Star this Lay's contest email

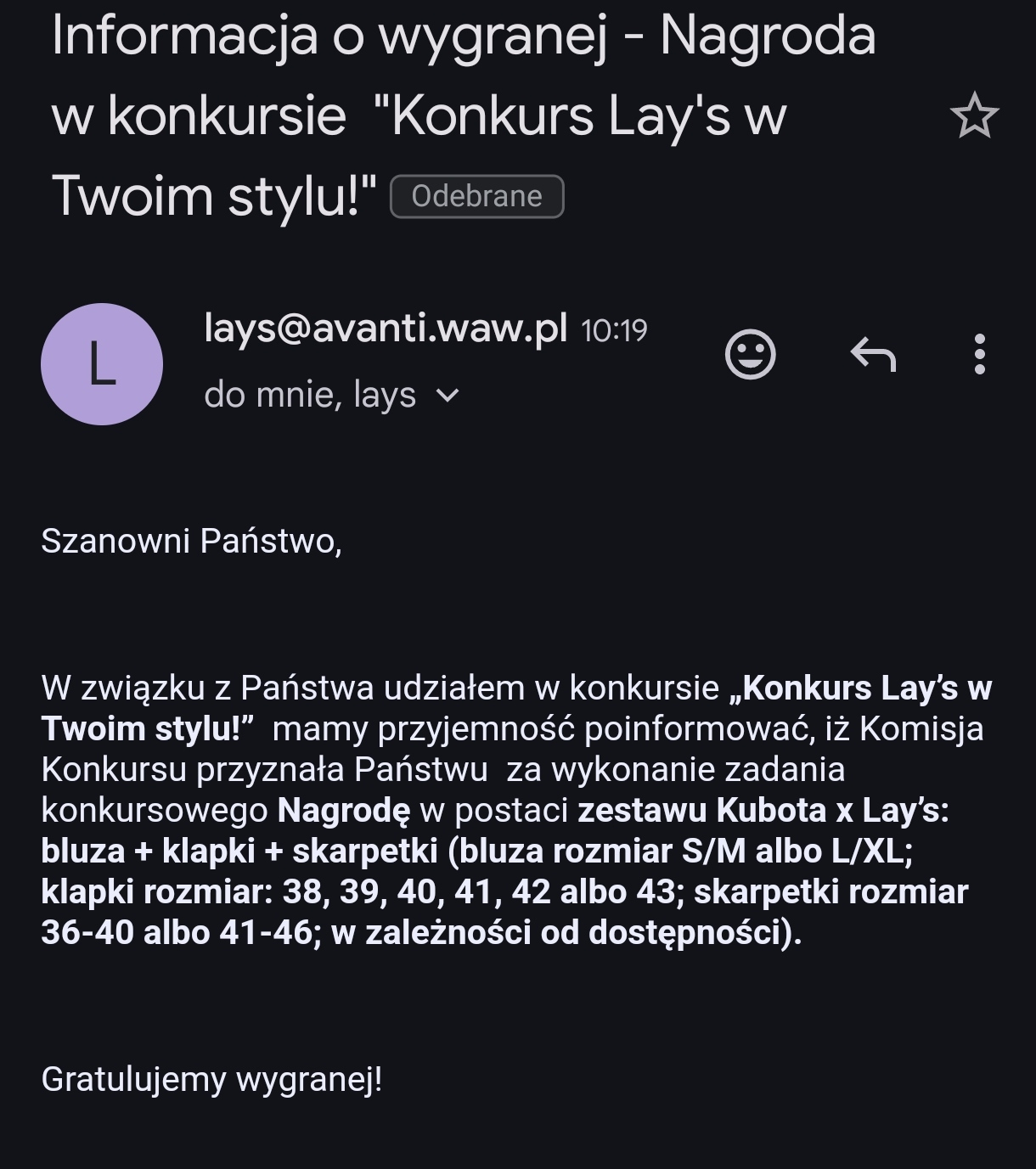(x=974, y=116)
